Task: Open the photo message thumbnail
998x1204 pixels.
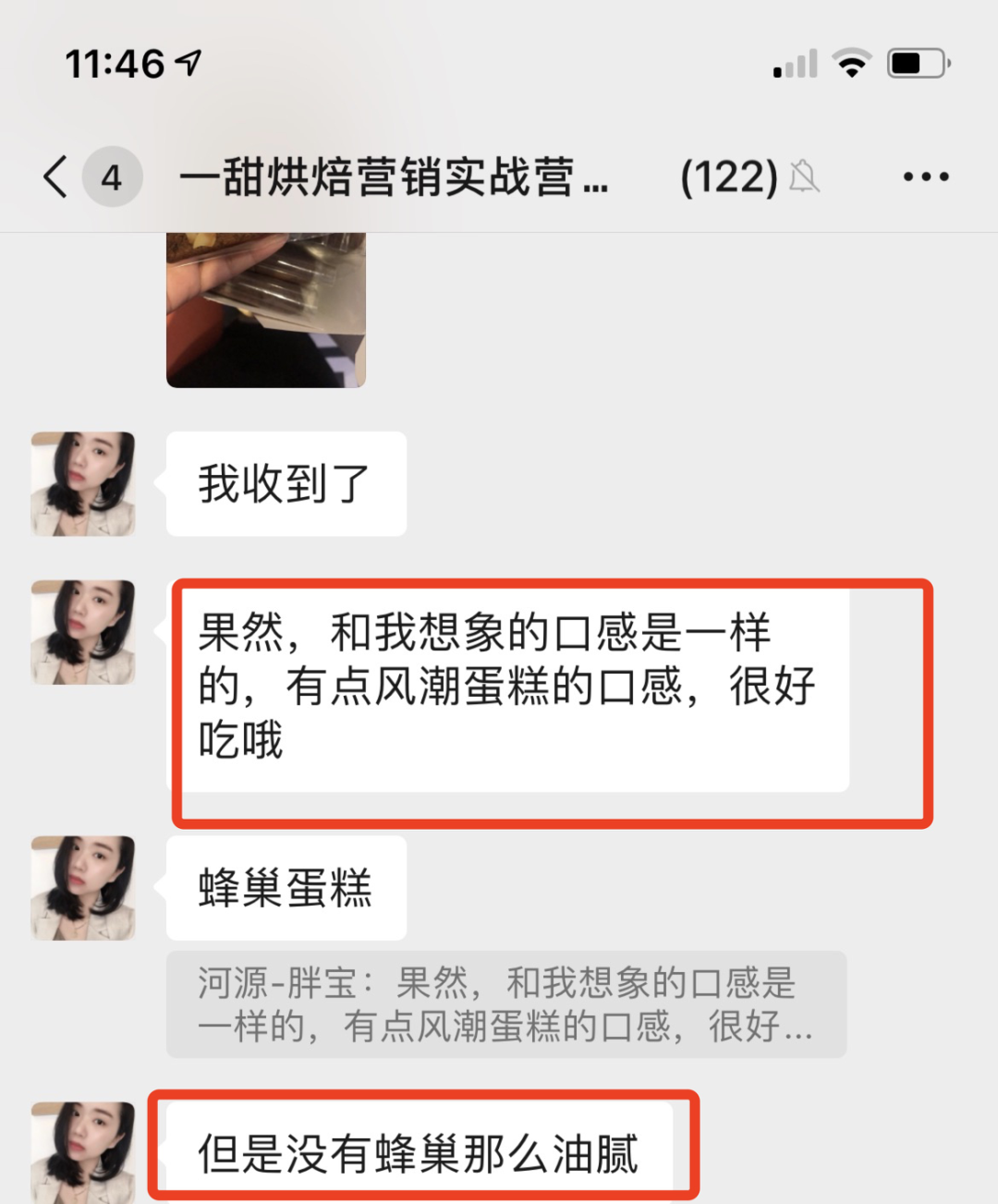Action: click(266, 310)
